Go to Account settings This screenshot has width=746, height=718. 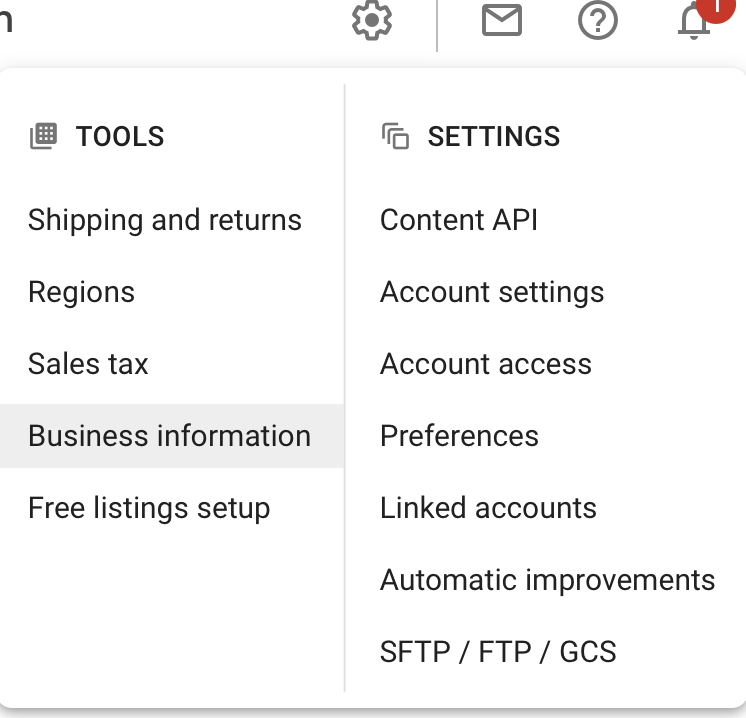click(492, 292)
